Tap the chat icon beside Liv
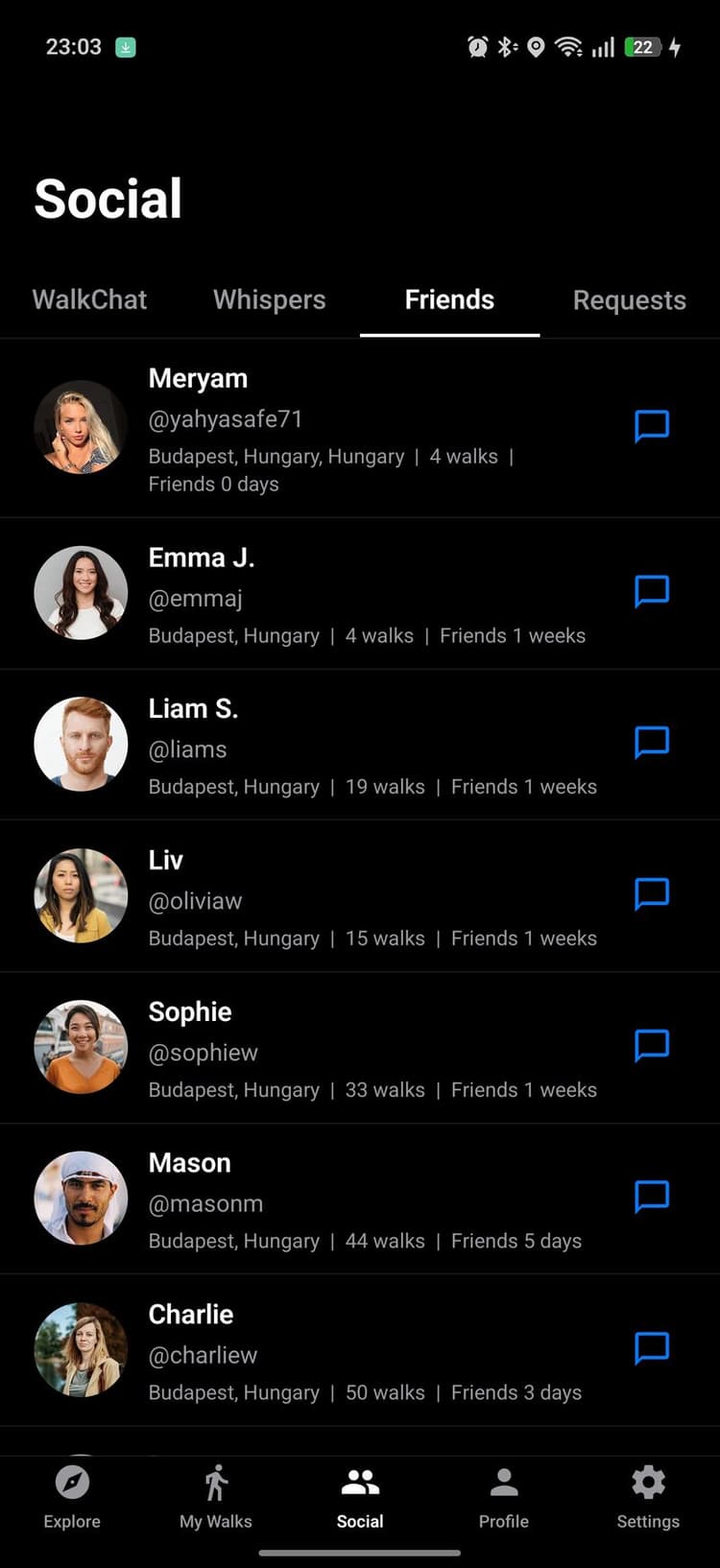This screenshot has height=1568, width=720. point(652,894)
